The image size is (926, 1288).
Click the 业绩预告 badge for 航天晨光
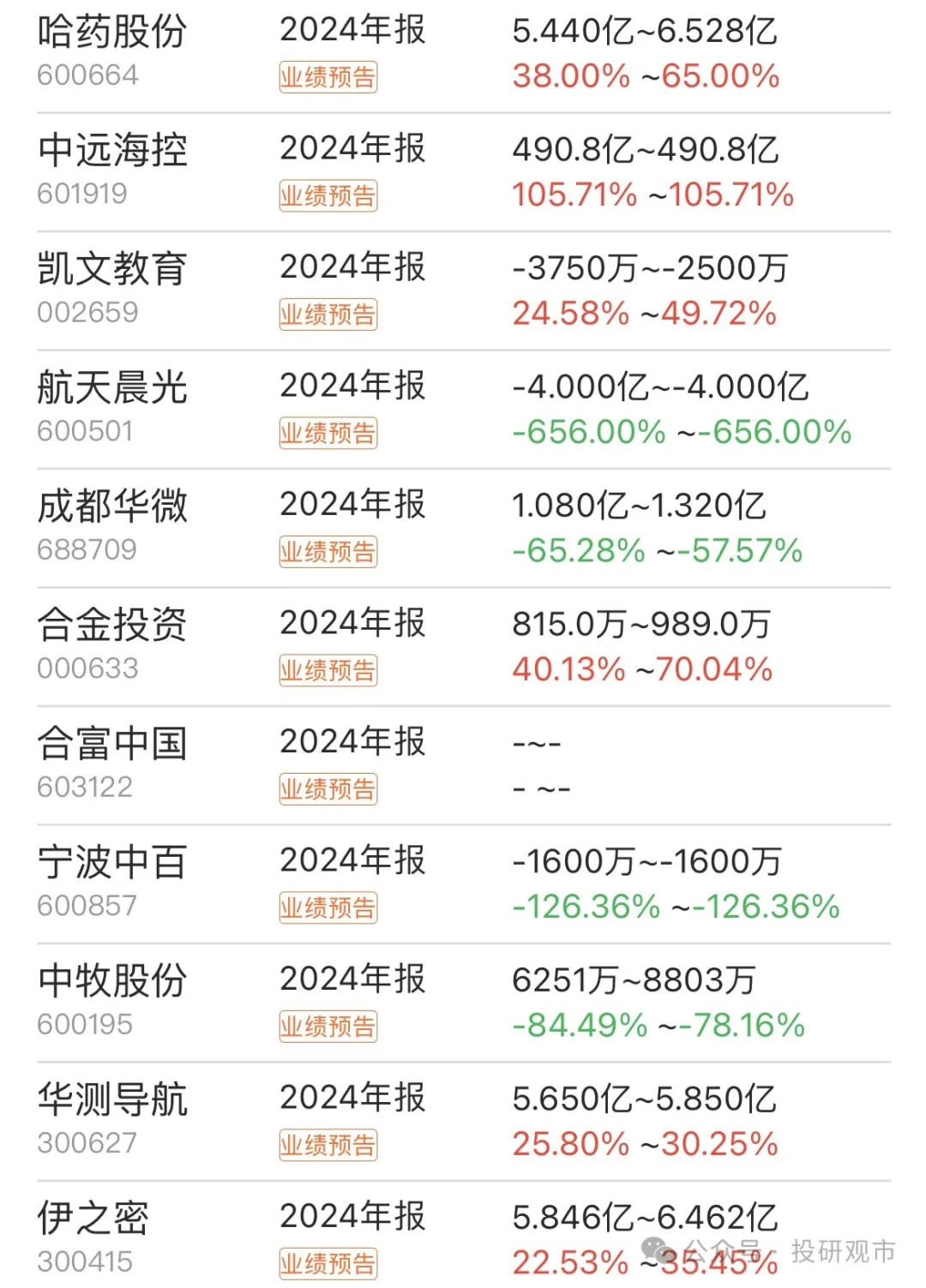pos(327,434)
